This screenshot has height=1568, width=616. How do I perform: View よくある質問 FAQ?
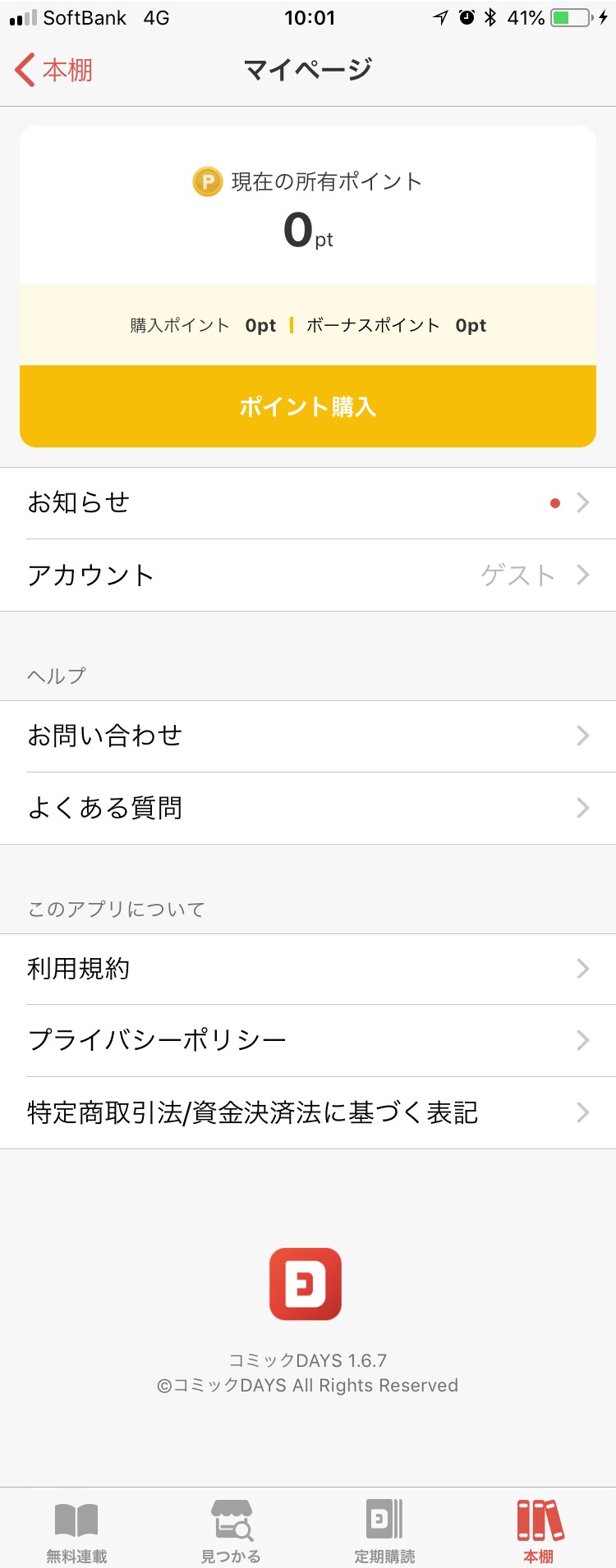(308, 808)
